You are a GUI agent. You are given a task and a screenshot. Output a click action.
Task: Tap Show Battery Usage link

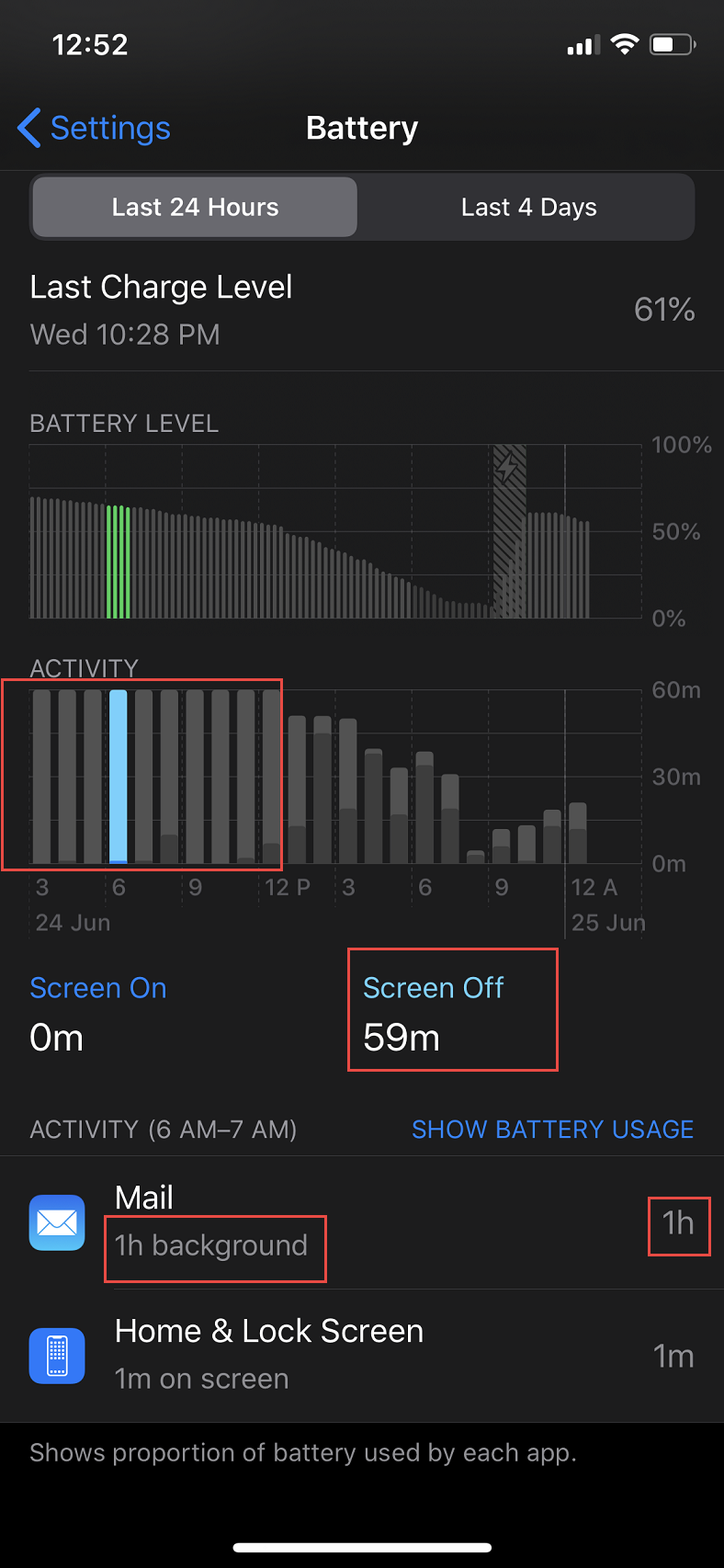552,1129
